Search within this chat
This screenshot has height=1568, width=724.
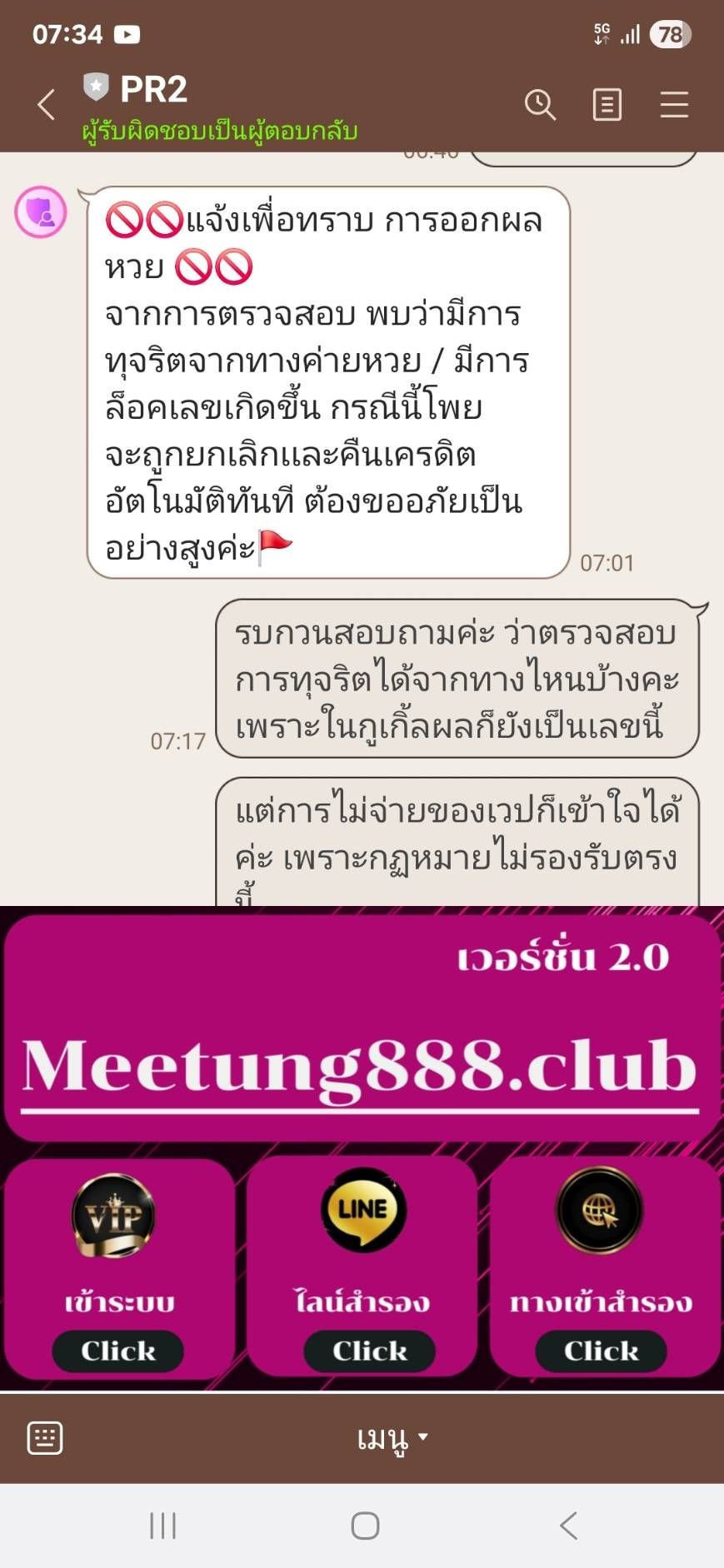pyautogui.click(x=540, y=105)
